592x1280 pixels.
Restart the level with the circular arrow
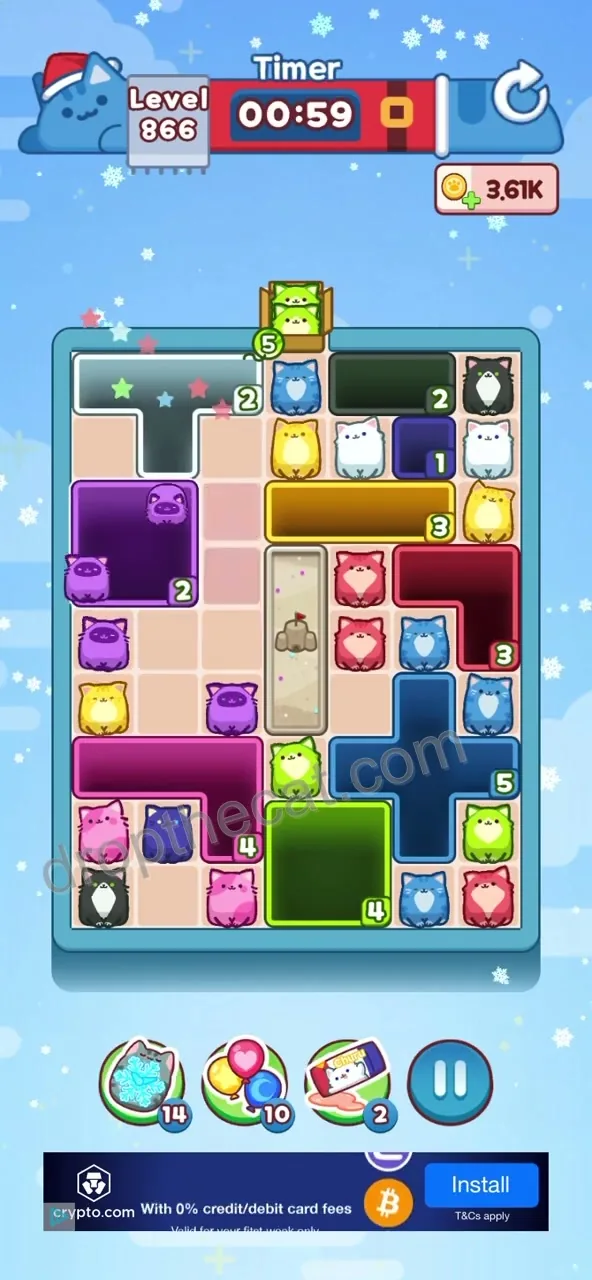tap(521, 96)
